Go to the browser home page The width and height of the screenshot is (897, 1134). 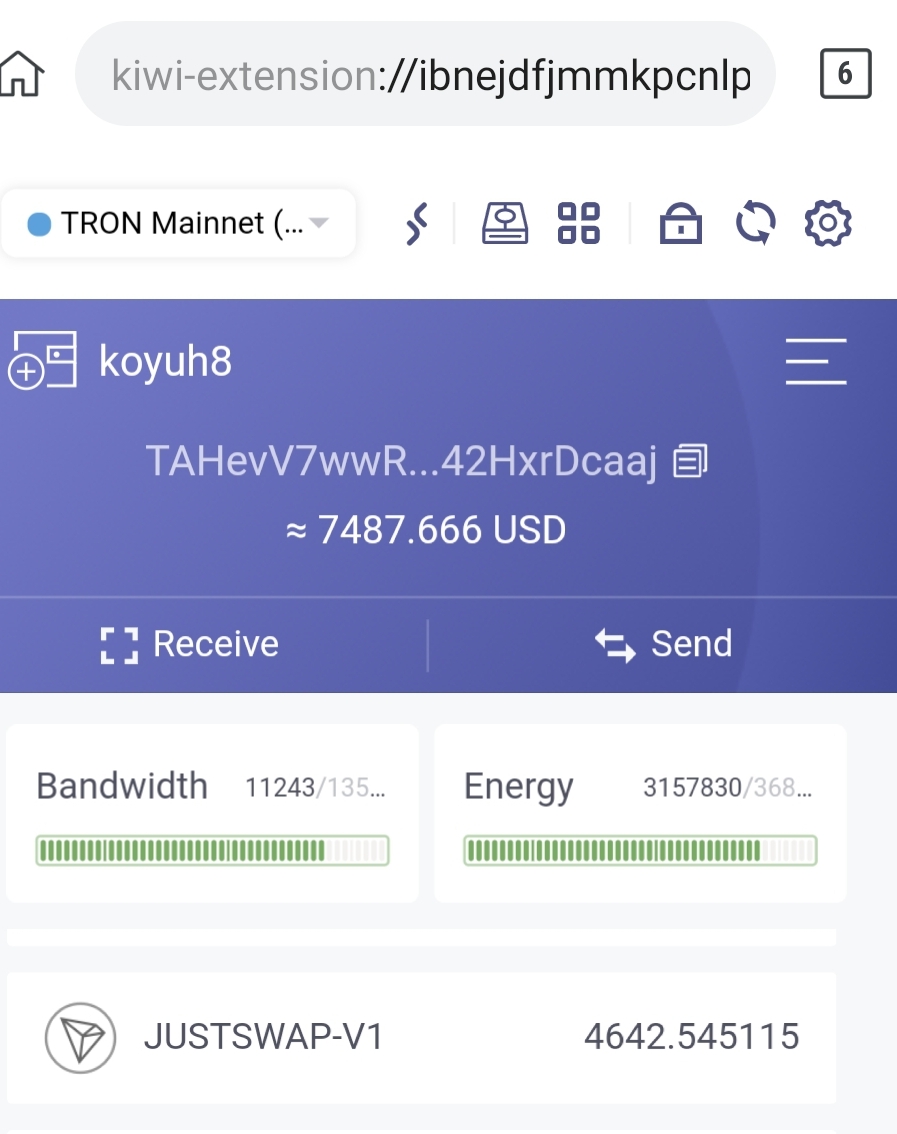pyautogui.click(x=21, y=73)
